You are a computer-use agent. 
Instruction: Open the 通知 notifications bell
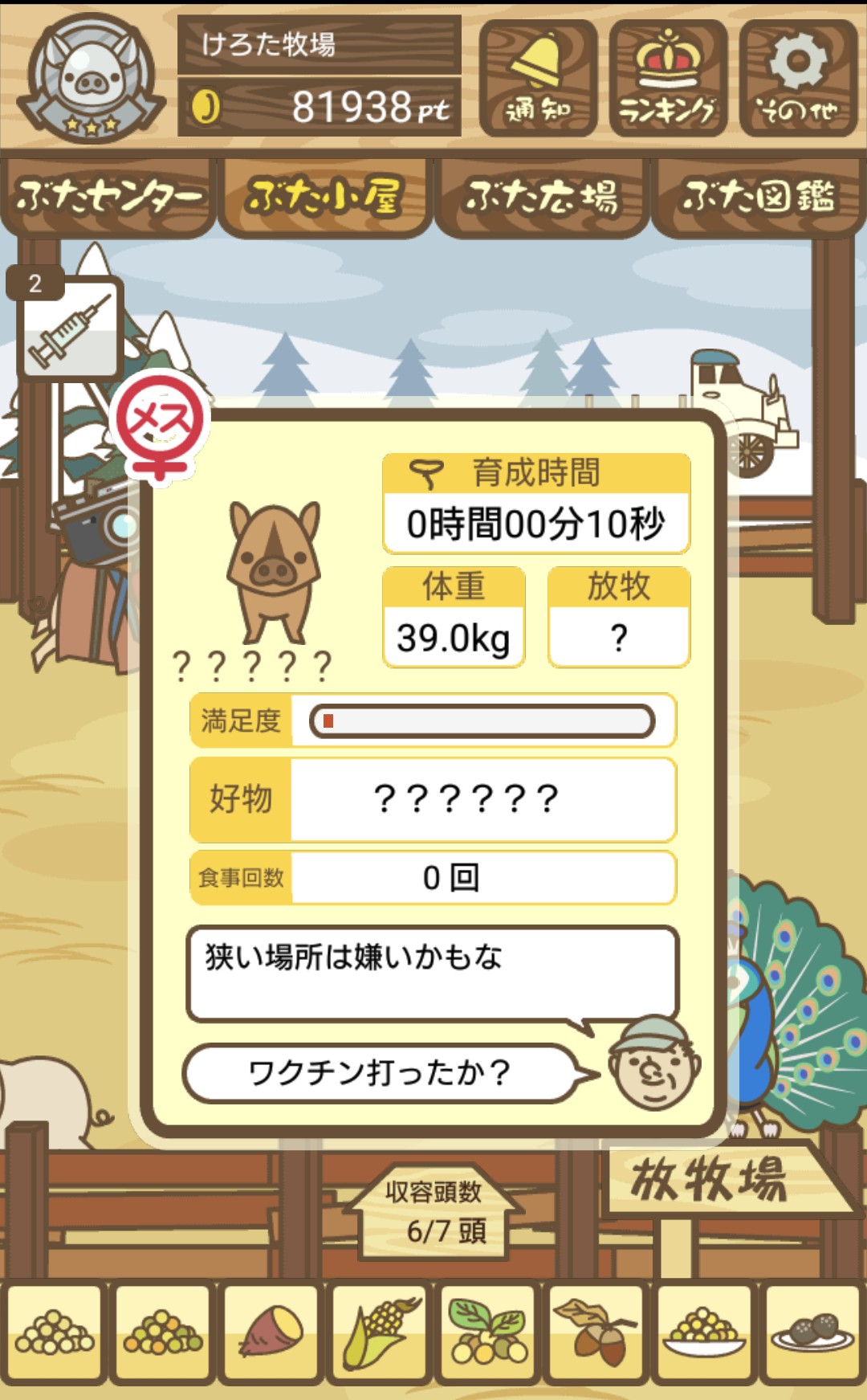[x=538, y=79]
